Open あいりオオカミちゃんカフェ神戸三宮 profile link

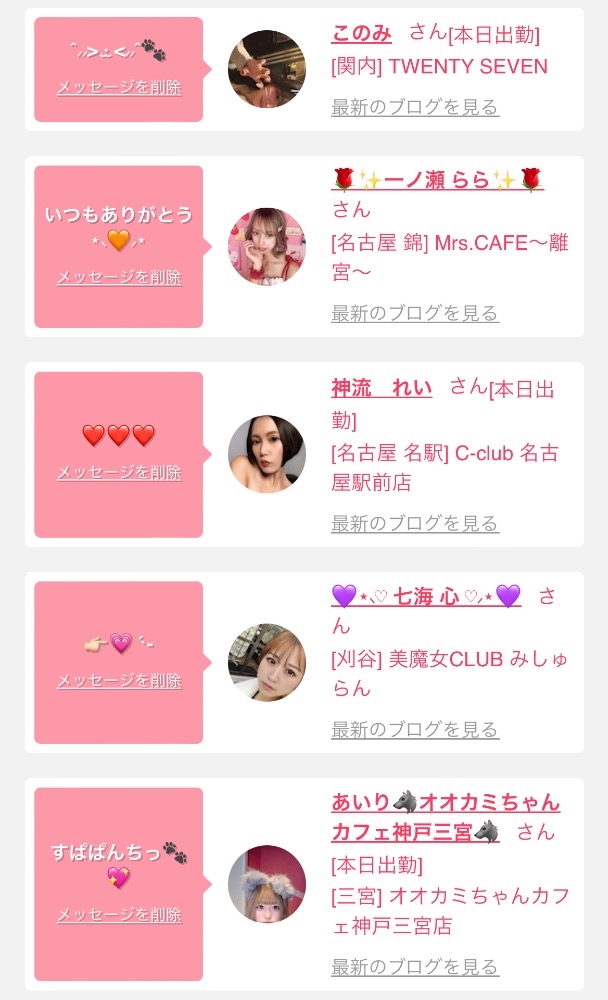pyautogui.click(x=445, y=817)
